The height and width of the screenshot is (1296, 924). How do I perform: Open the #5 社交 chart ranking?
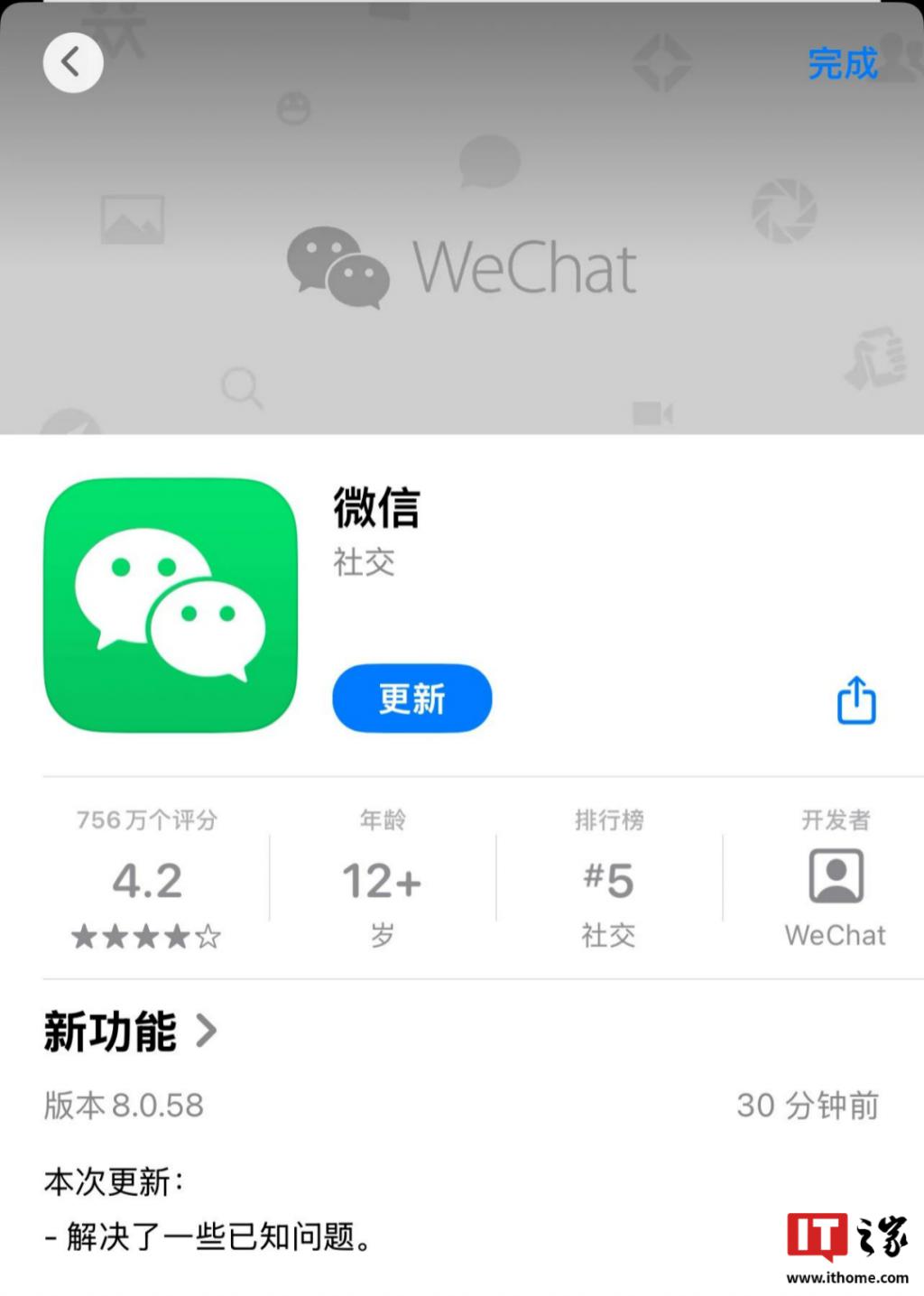click(x=609, y=879)
